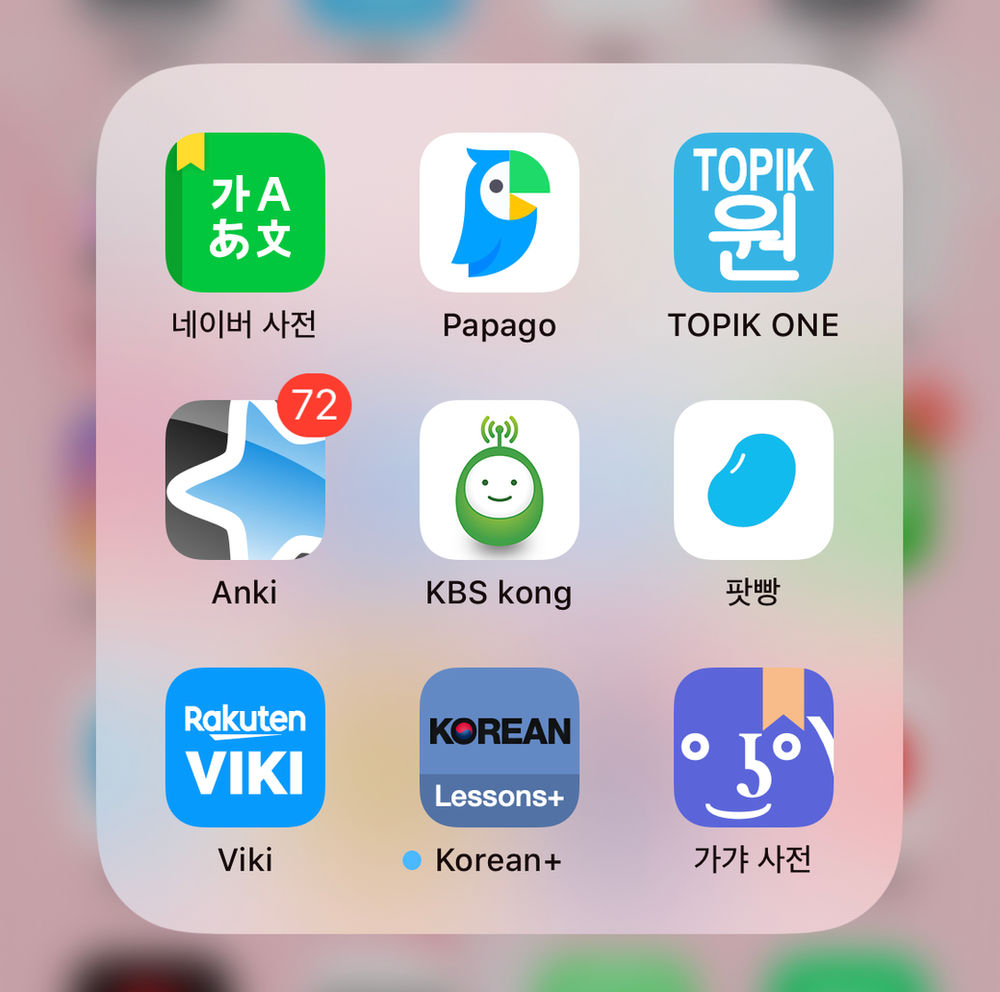The image size is (1000, 992).
Task: Open Anki with 72 notifications
Action: pos(245,480)
